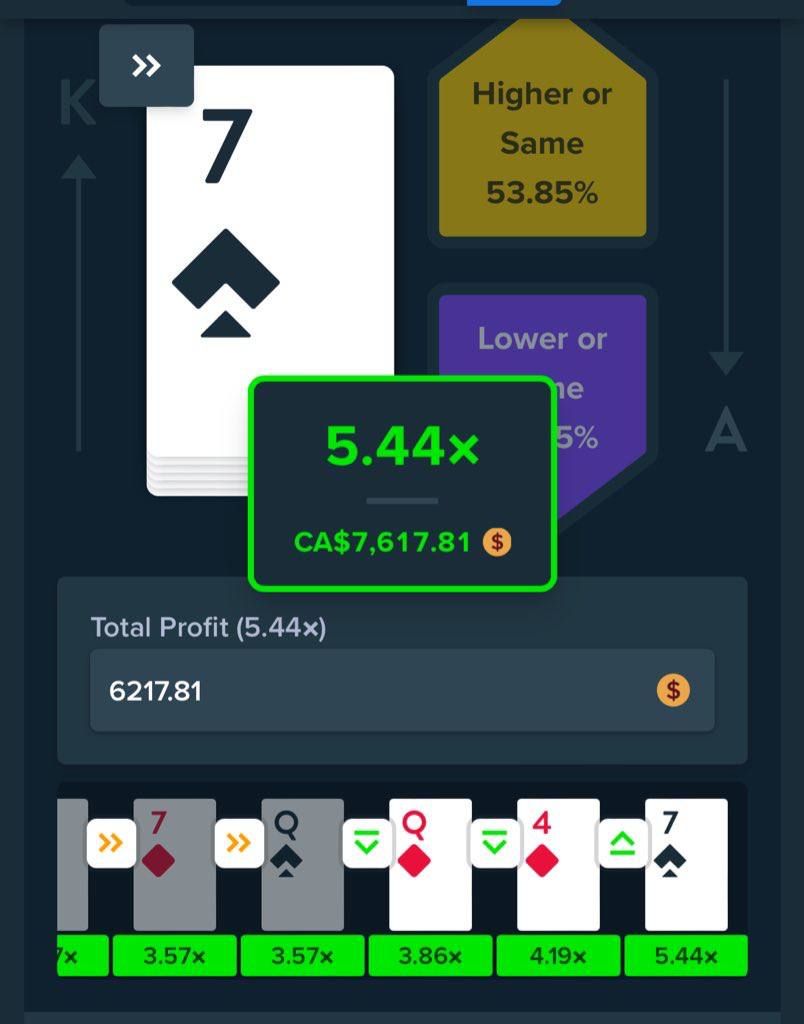Skip the current 7 of spades card
The height and width of the screenshot is (1024, 804).
coord(146,66)
